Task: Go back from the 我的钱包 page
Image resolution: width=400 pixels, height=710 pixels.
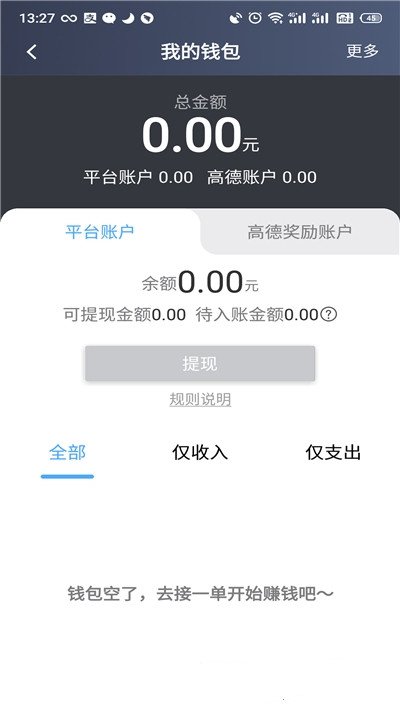Action: 32,52
